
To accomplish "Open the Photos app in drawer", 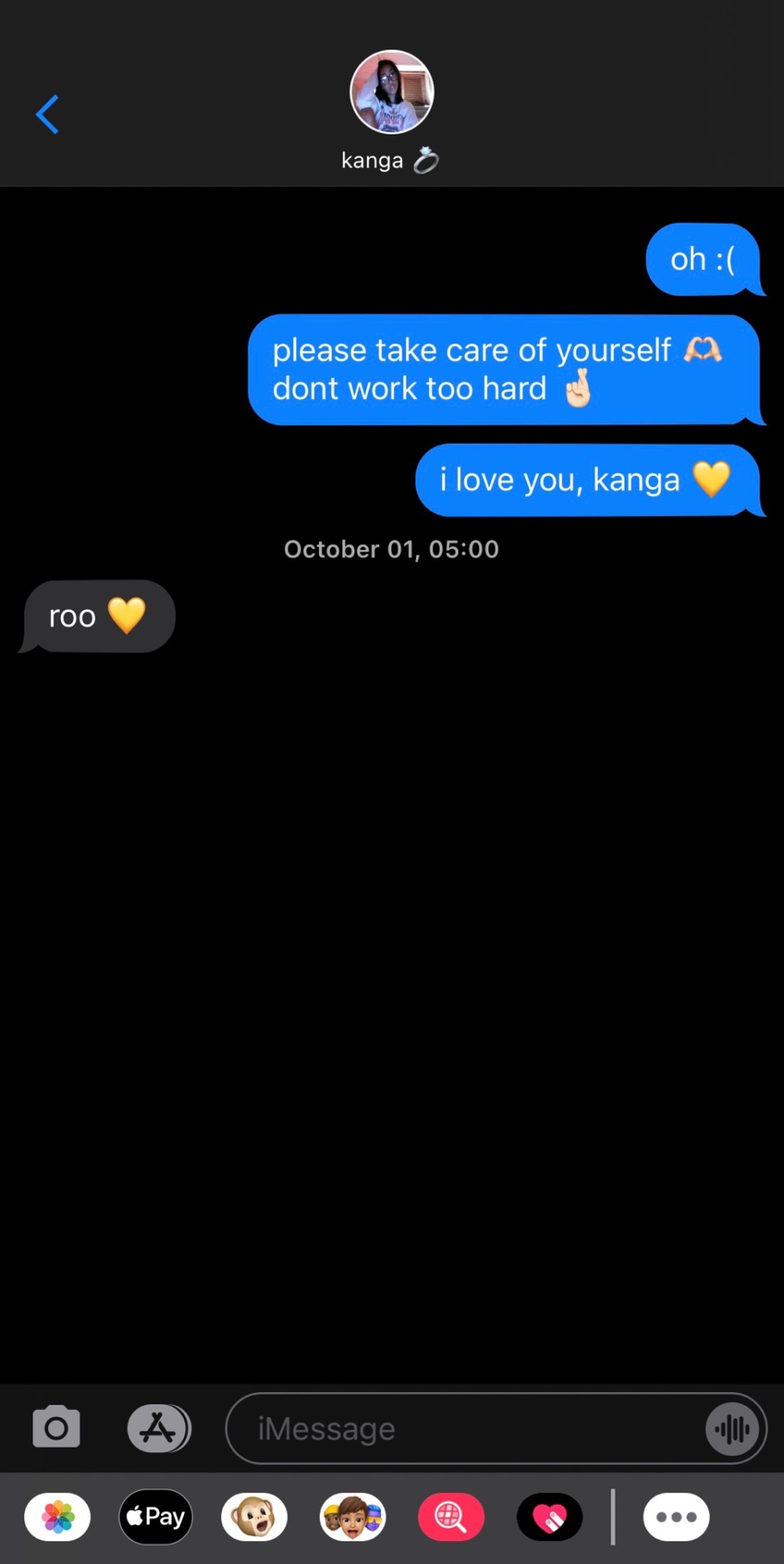I will point(58,1517).
